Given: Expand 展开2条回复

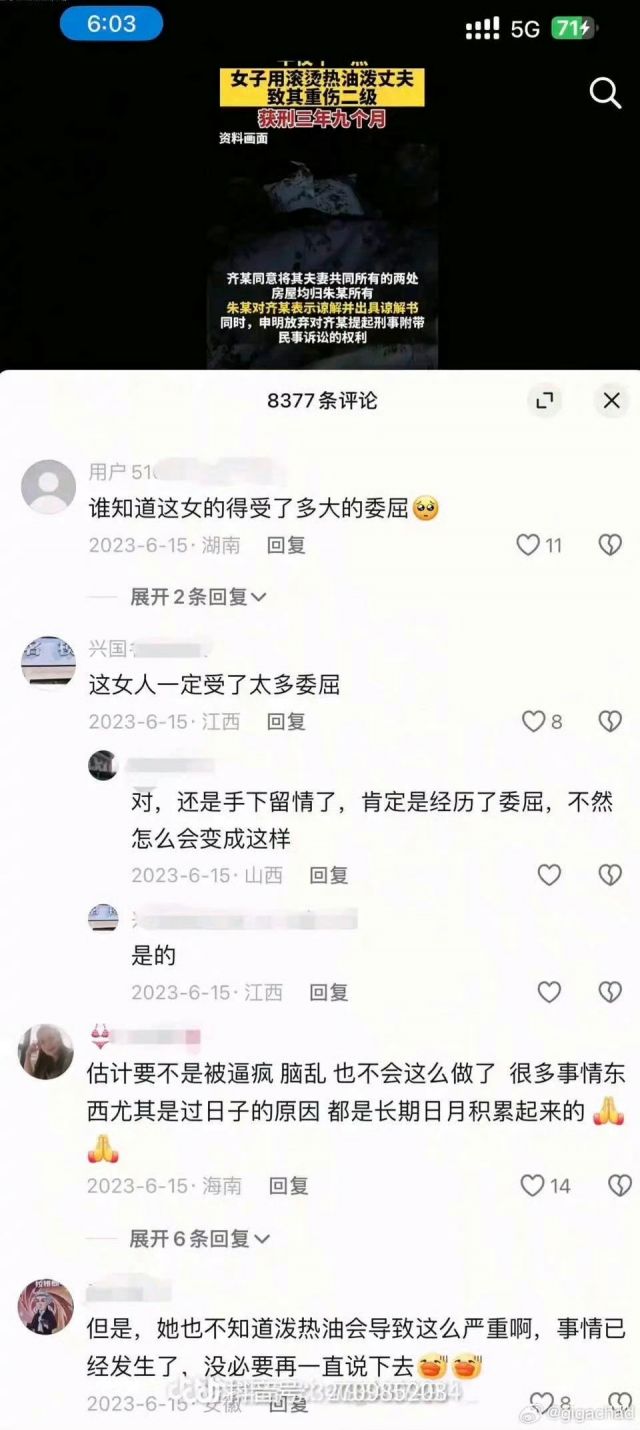Looking at the screenshot, I should click(198, 597).
